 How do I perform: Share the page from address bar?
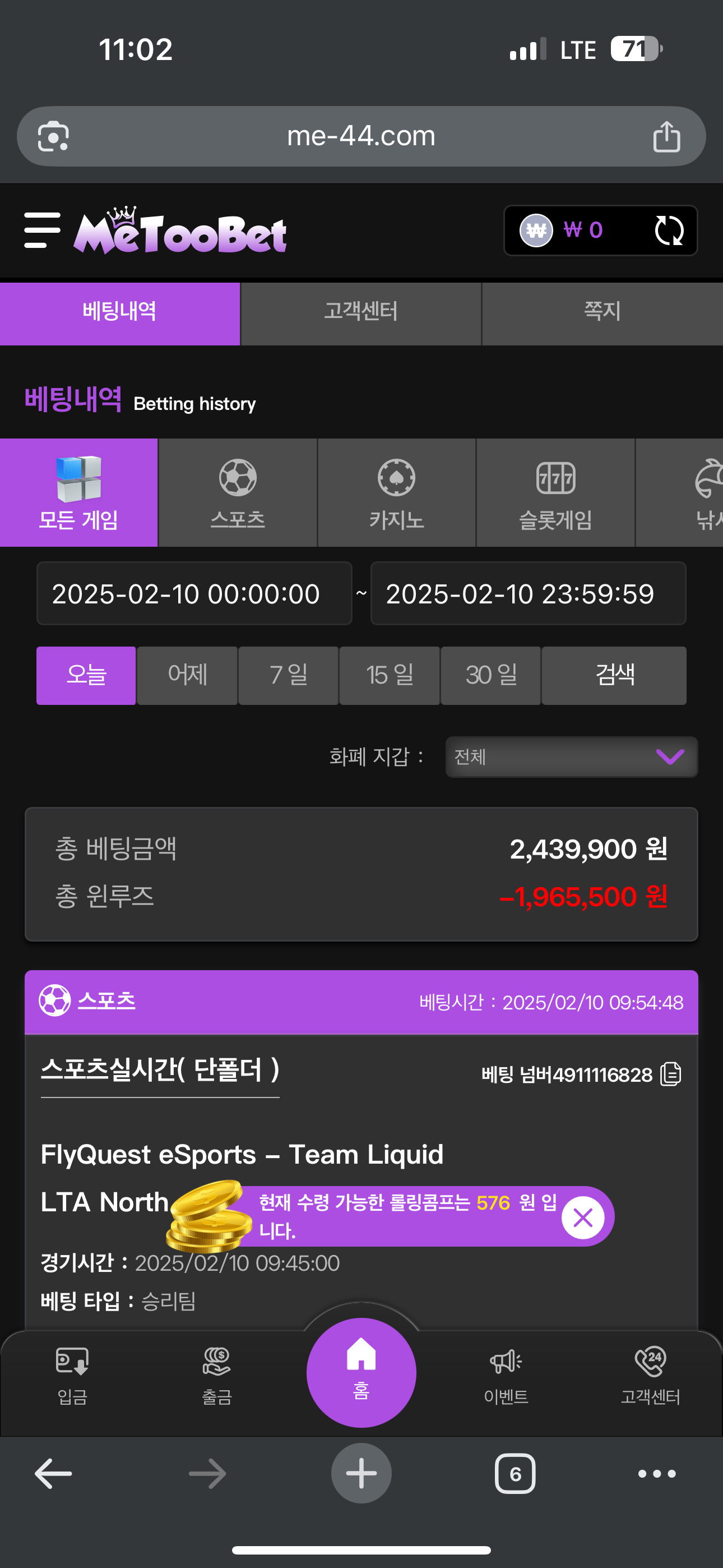click(666, 136)
